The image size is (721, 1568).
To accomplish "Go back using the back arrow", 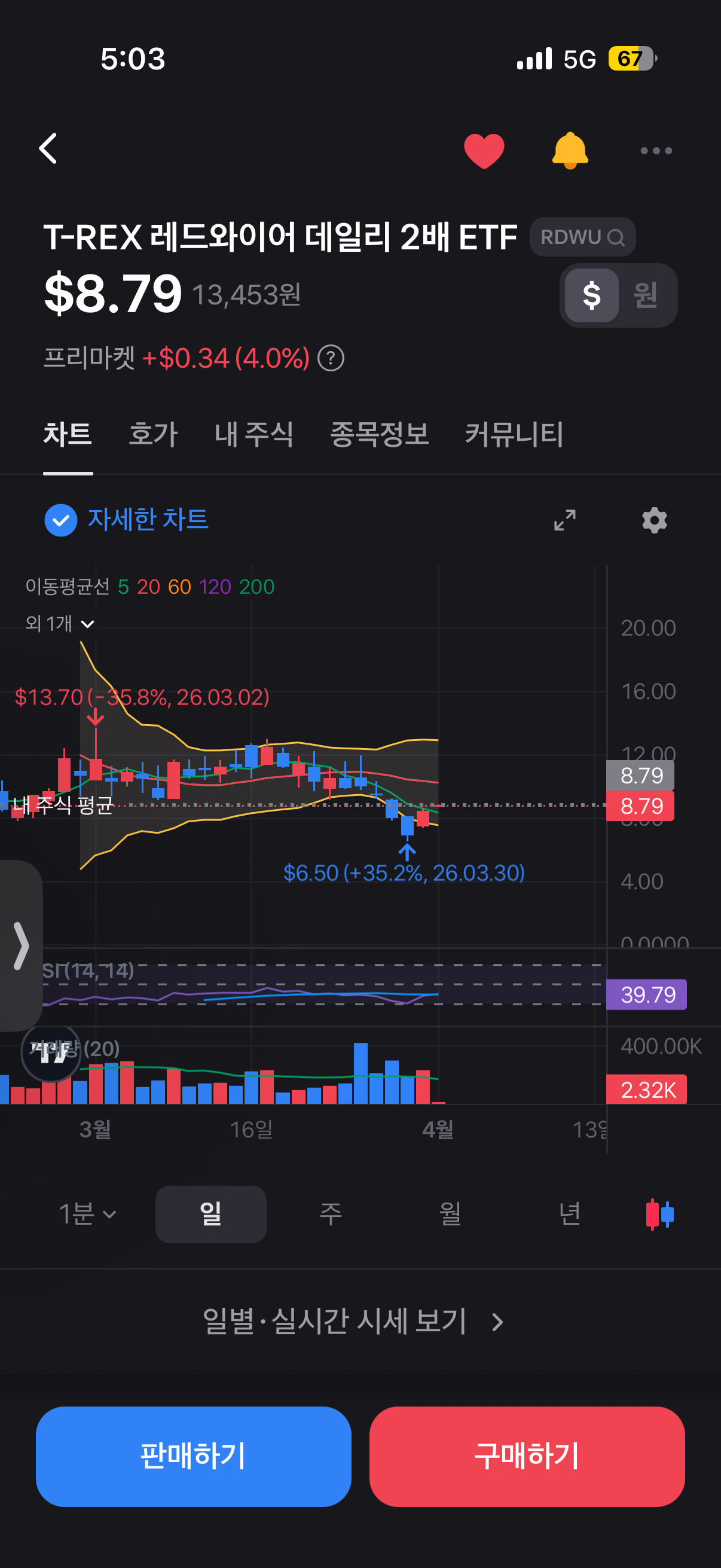I will (x=48, y=149).
